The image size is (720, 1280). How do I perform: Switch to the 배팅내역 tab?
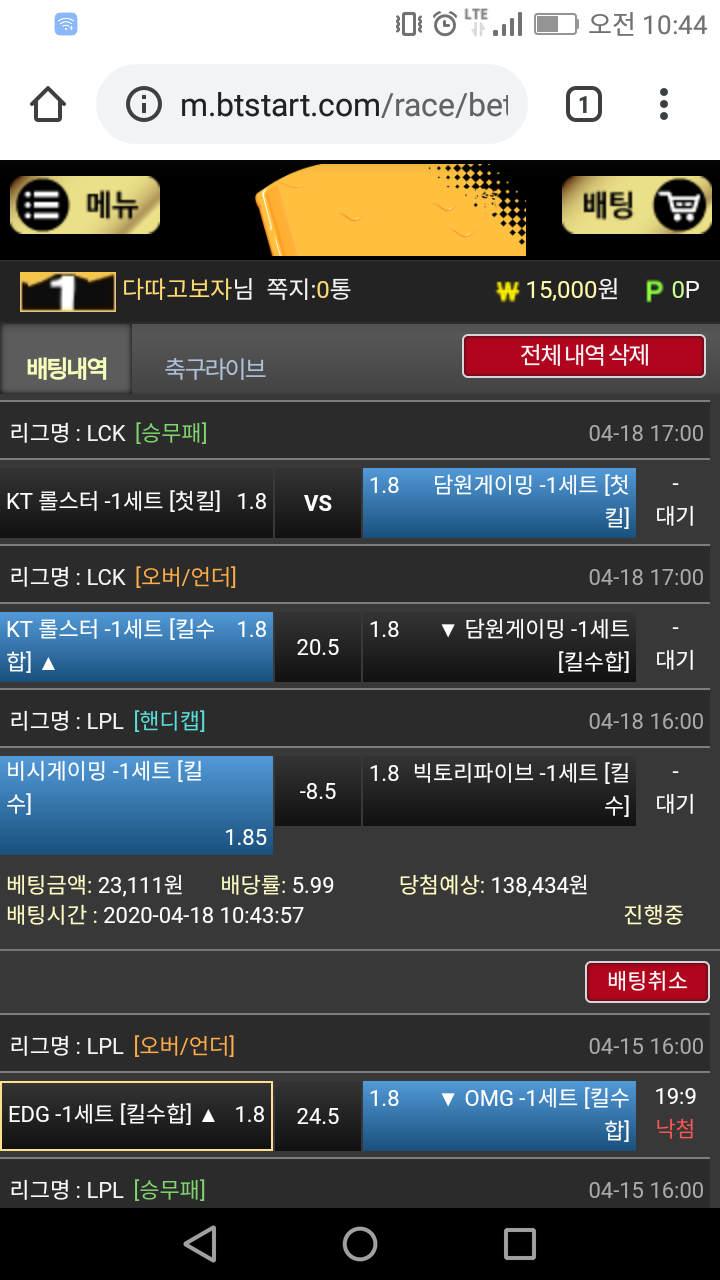(x=66, y=368)
